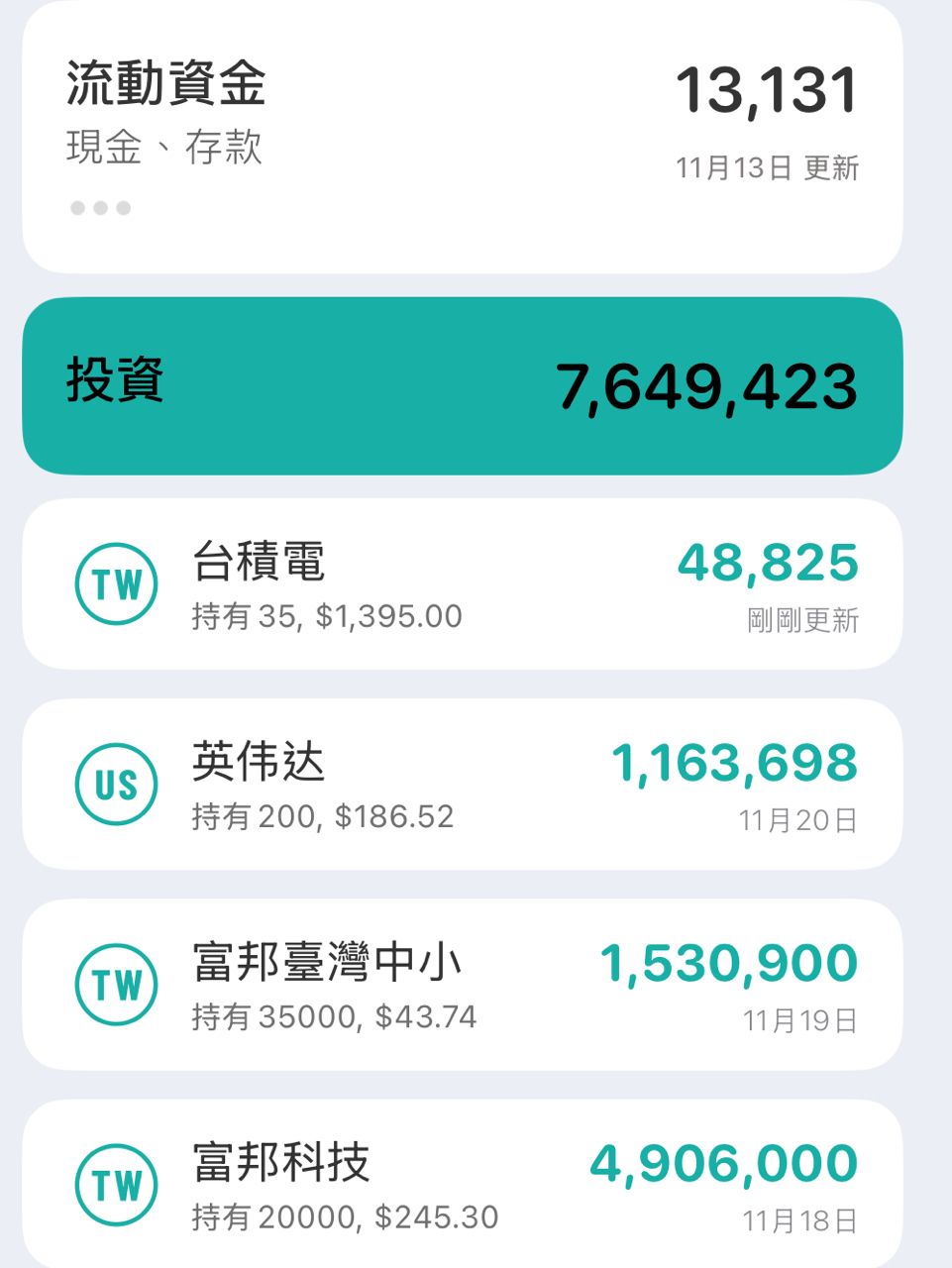The width and height of the screenshot is (952, 1268).
Task: Tap the 投資 total section header
Action: tap(462, 385)
